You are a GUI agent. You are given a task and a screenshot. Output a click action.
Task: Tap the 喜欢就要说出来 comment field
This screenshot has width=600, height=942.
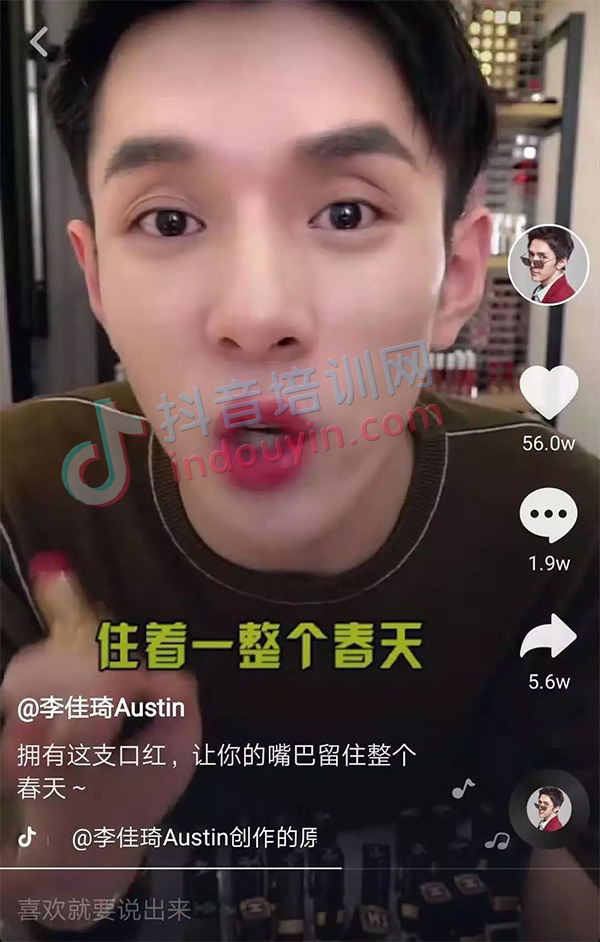click(105, 909)
